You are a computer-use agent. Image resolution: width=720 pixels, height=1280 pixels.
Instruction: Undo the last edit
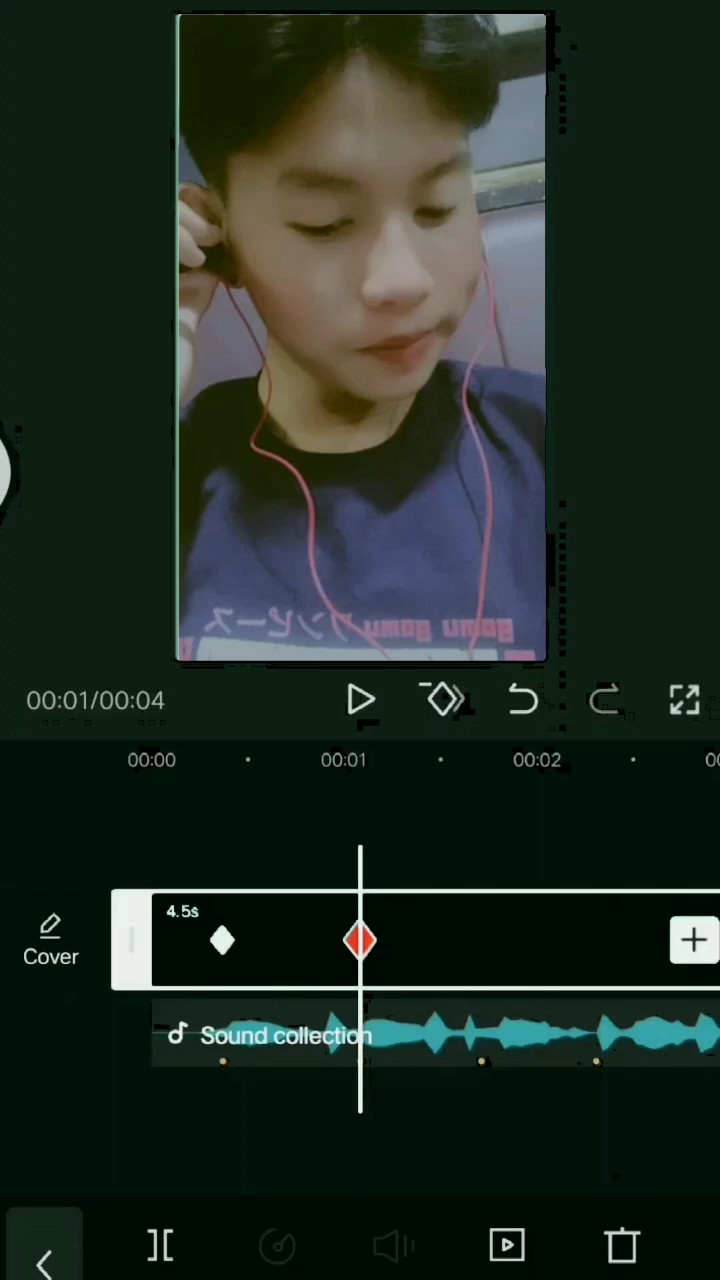pos(523,700)
